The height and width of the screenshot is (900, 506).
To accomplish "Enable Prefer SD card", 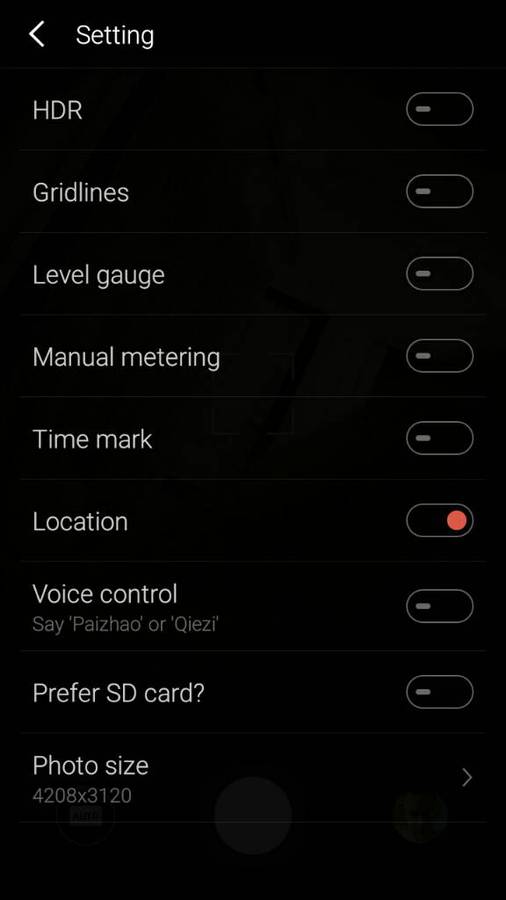I will pos(439,692).
